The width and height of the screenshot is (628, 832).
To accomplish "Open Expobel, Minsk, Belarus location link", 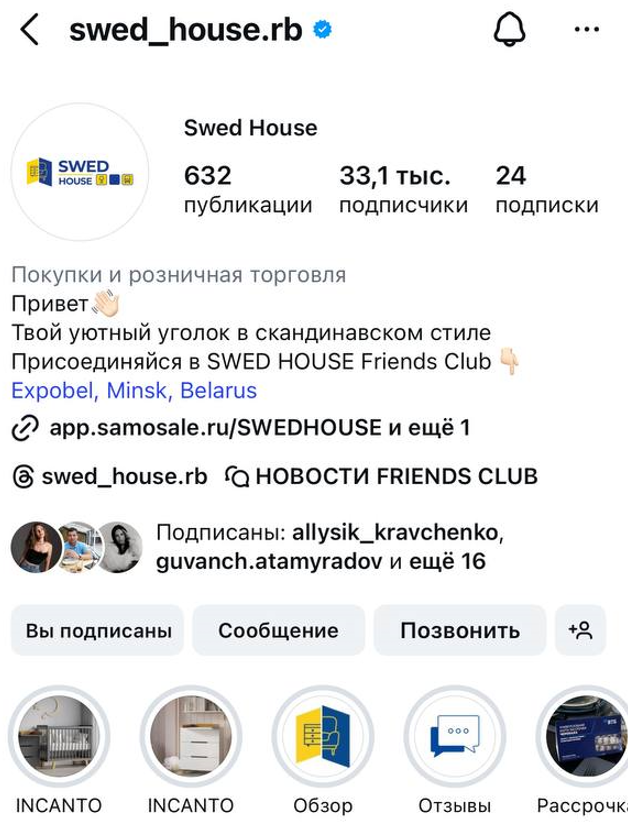I will click(134, 390).
